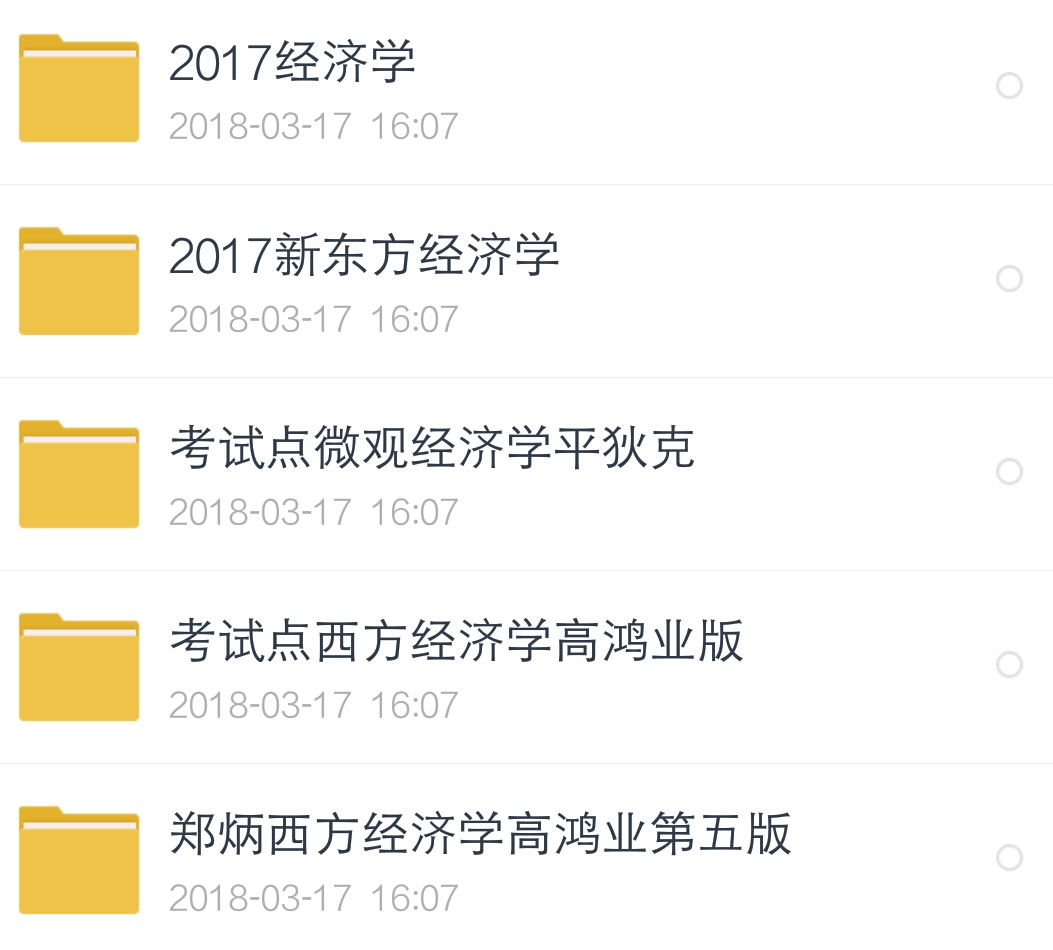Mark the circle for 考试点西方经济学高鸿业版
Image resolution: width=1053 pixels, height=950 pixels.
(x=1009, y=665)
